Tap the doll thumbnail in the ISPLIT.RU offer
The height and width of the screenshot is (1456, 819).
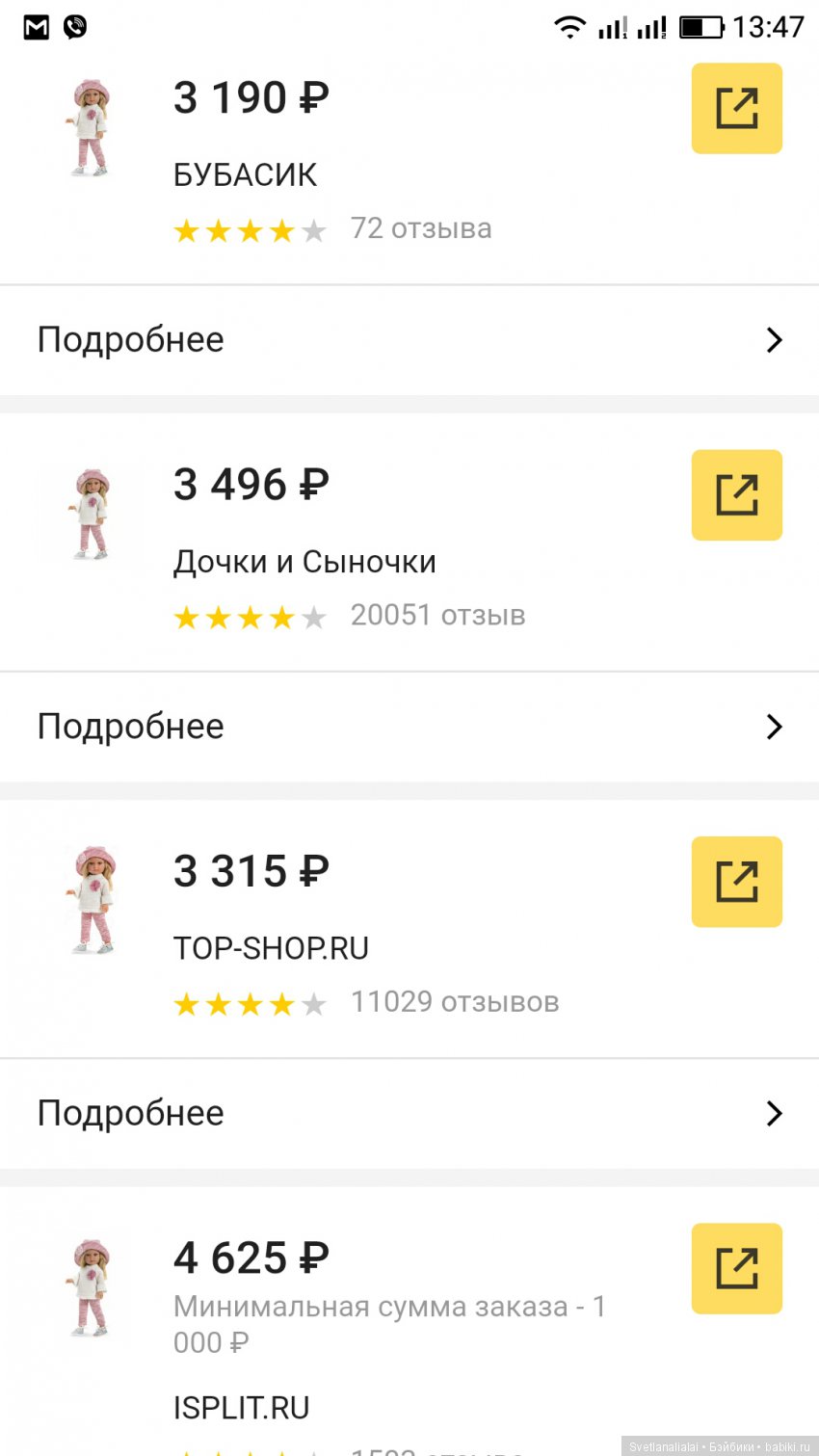(x=91, y=1287)
